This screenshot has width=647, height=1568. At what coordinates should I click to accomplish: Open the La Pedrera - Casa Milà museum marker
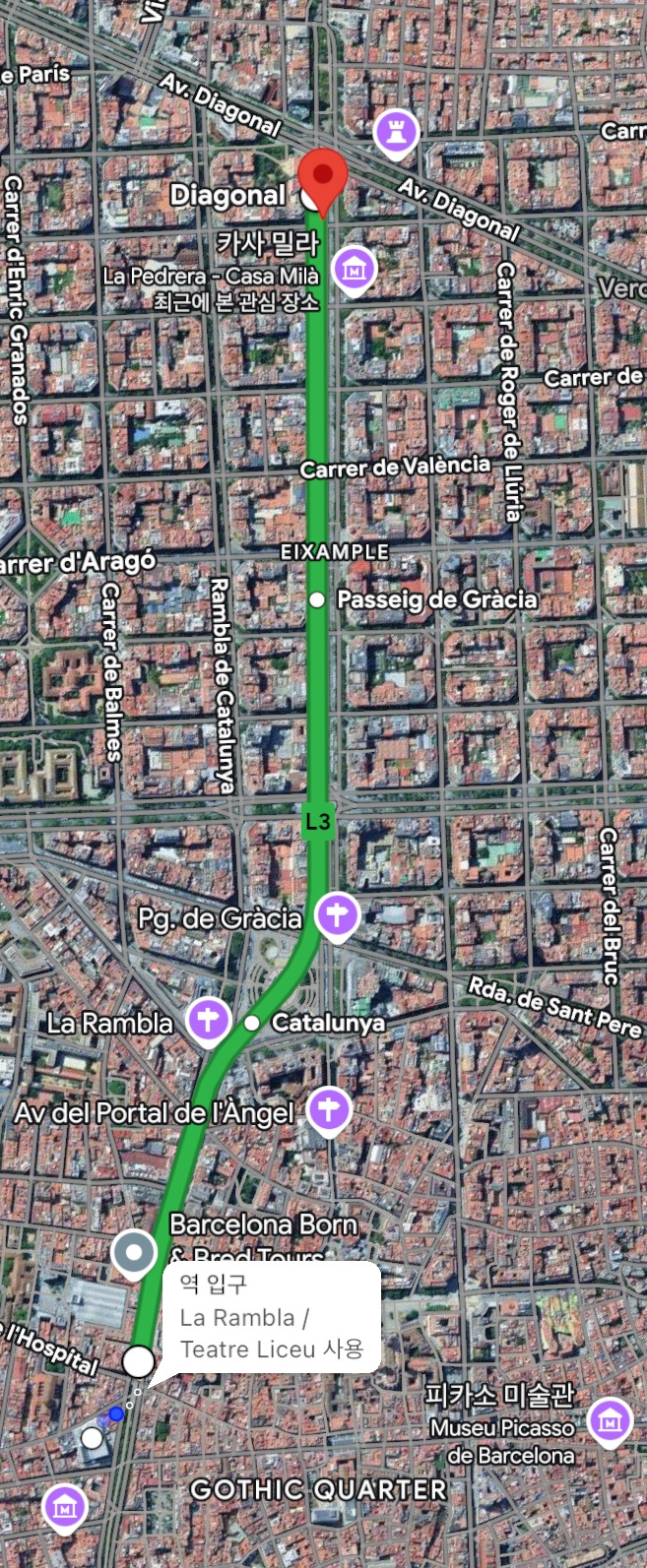(x=354, y=269)
